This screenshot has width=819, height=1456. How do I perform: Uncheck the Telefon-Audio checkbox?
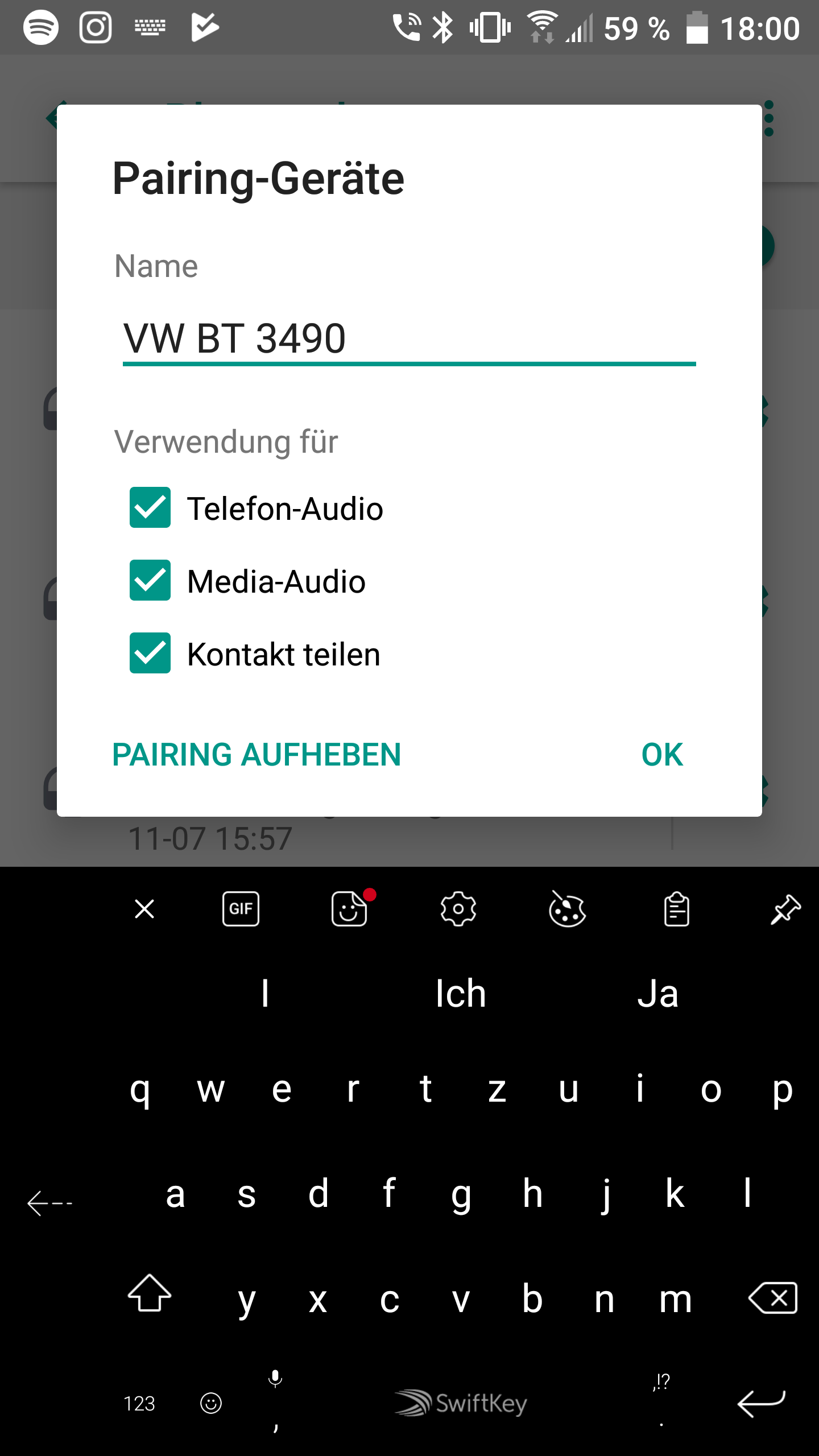tap(150, 508)
